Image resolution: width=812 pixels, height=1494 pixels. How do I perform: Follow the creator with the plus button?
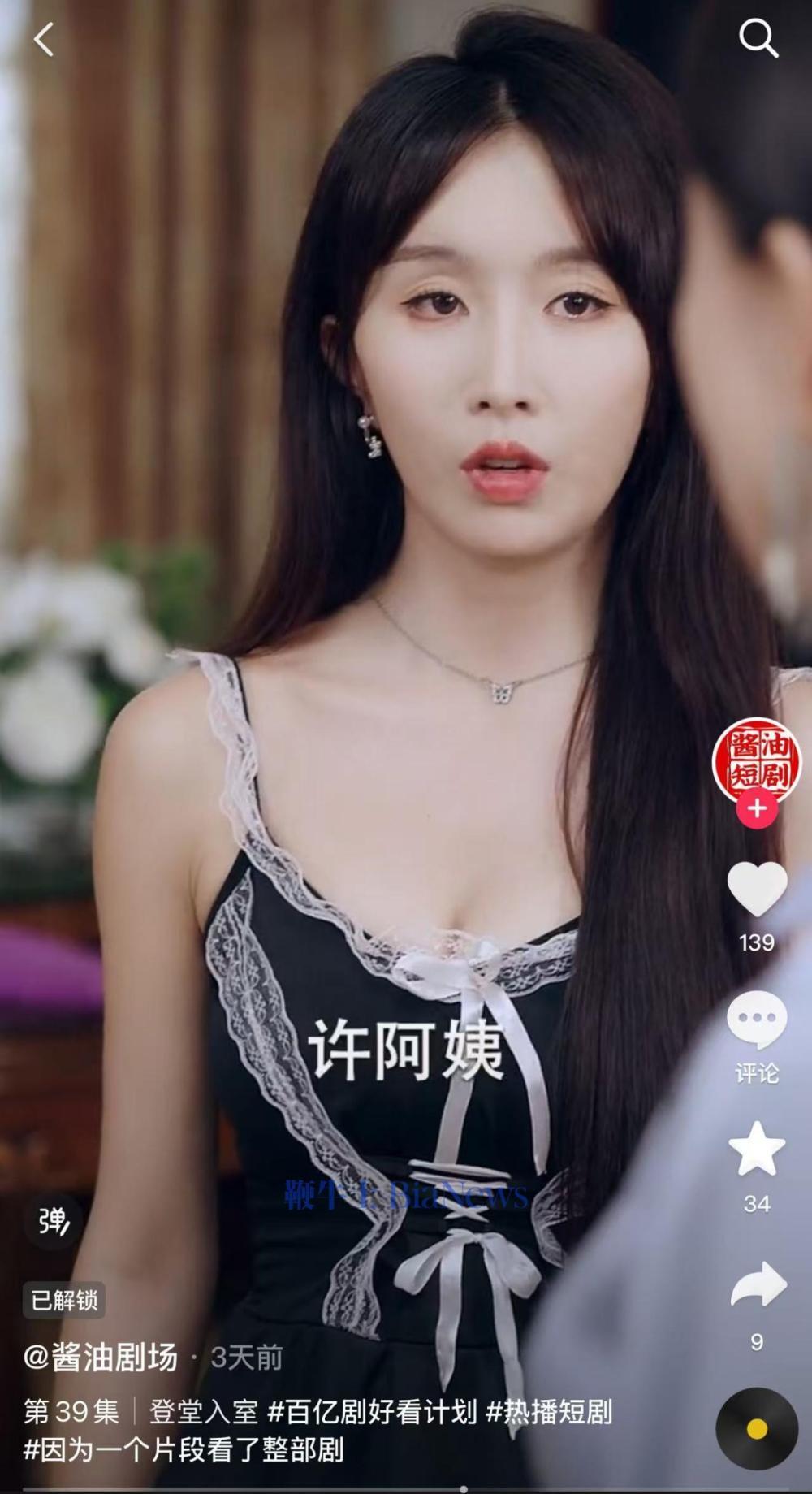(756, 809)
